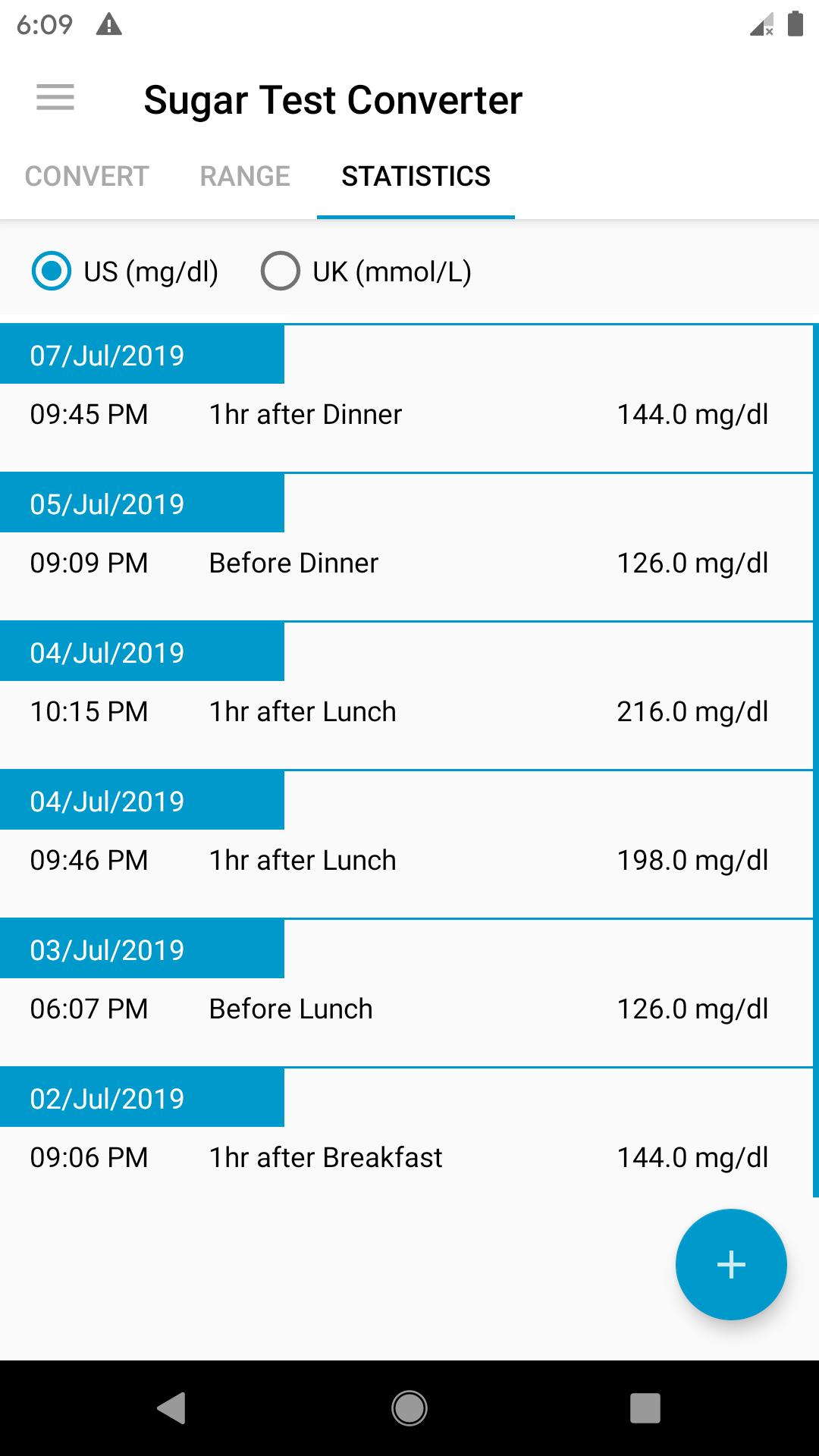Open the 09:46 PM 1hr after Lunch entry
This screenshot has width=819, height=1456.
(x=406, y=844)
